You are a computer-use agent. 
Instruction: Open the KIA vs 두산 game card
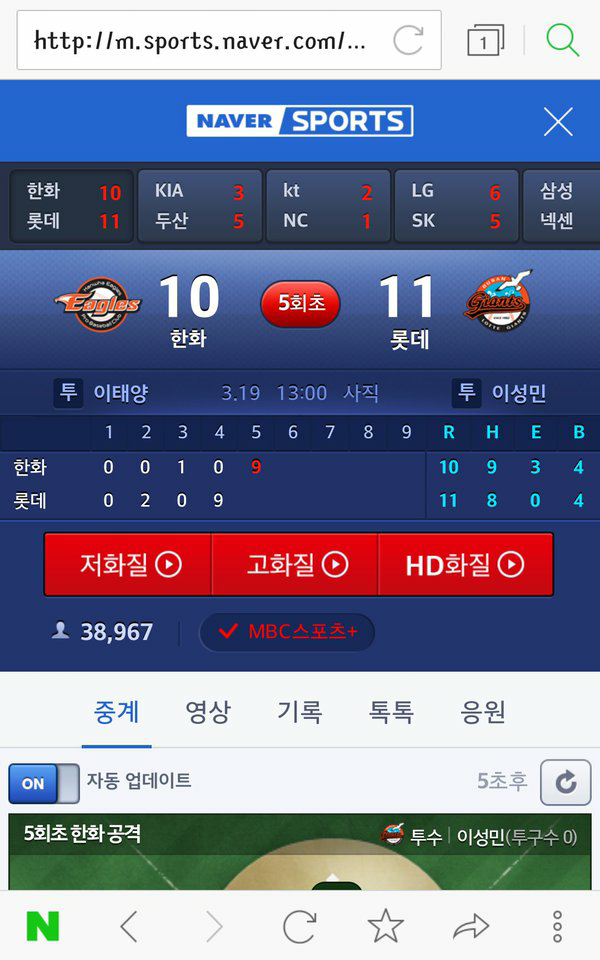[198, 206]
